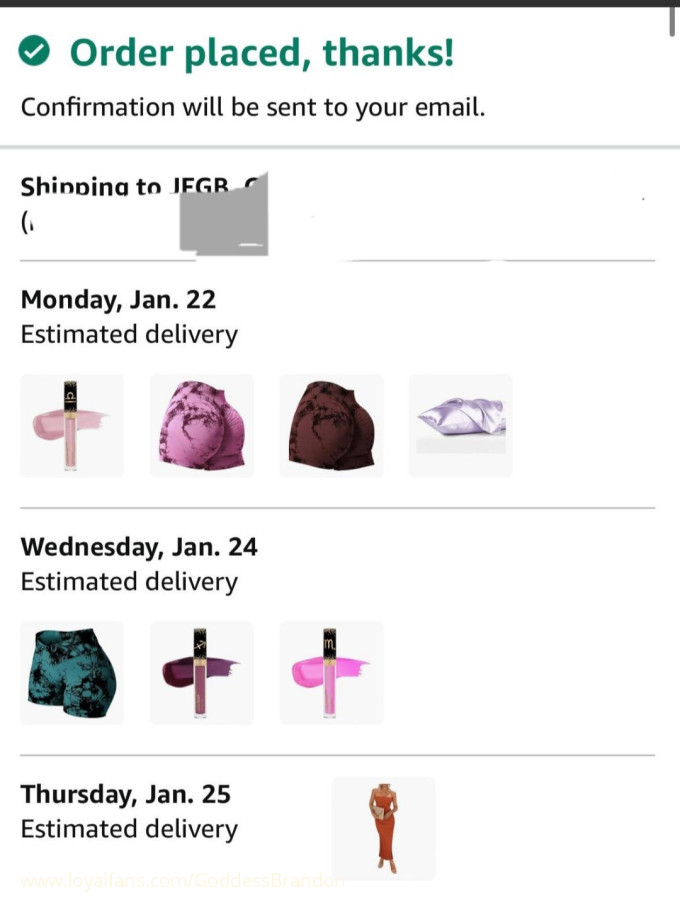The image size is (680, 912).
Task: Select the lavender satin pillowcase thumbnail
Action: (461, 425)
